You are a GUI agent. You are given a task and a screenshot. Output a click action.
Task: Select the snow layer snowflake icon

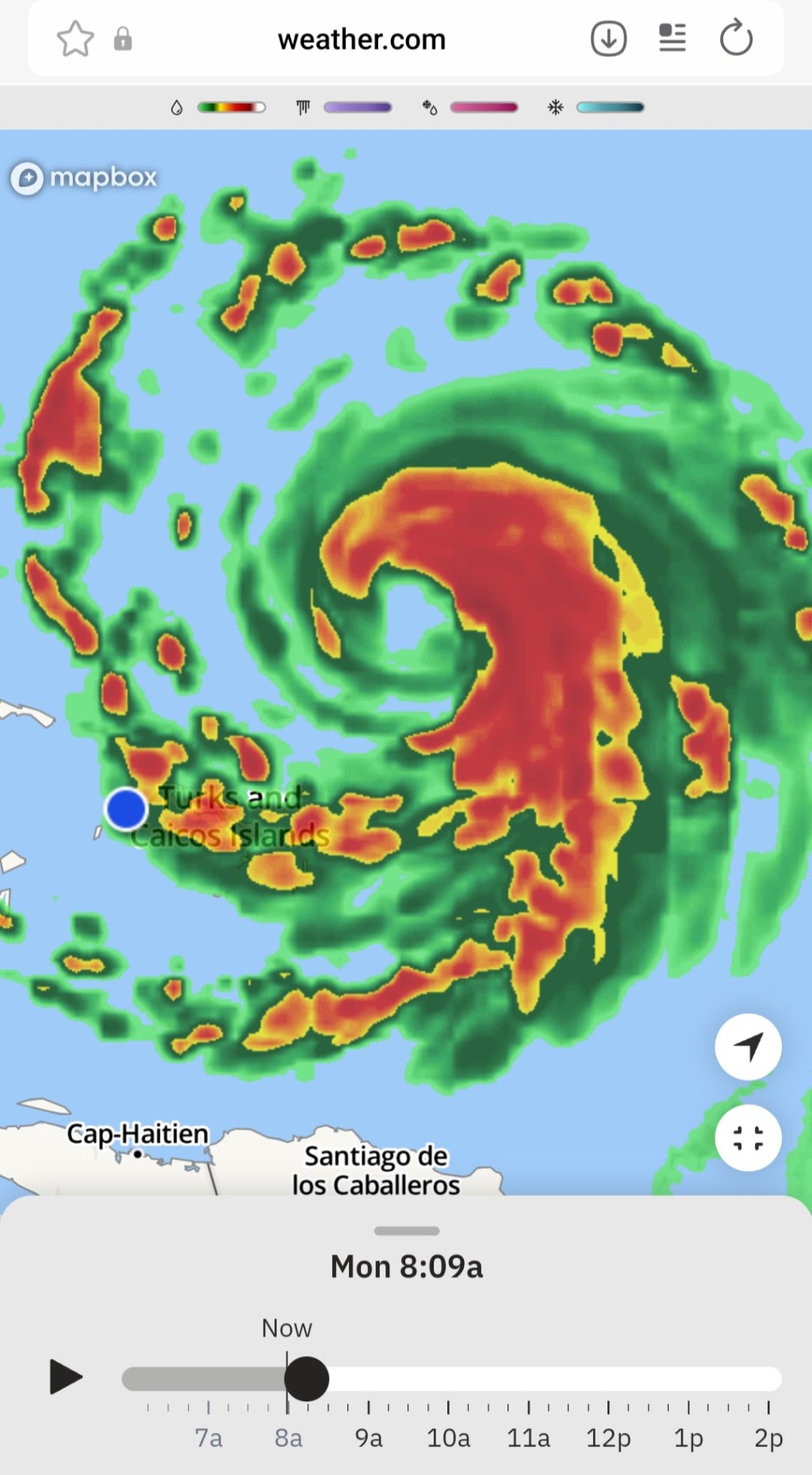point(555,107)
